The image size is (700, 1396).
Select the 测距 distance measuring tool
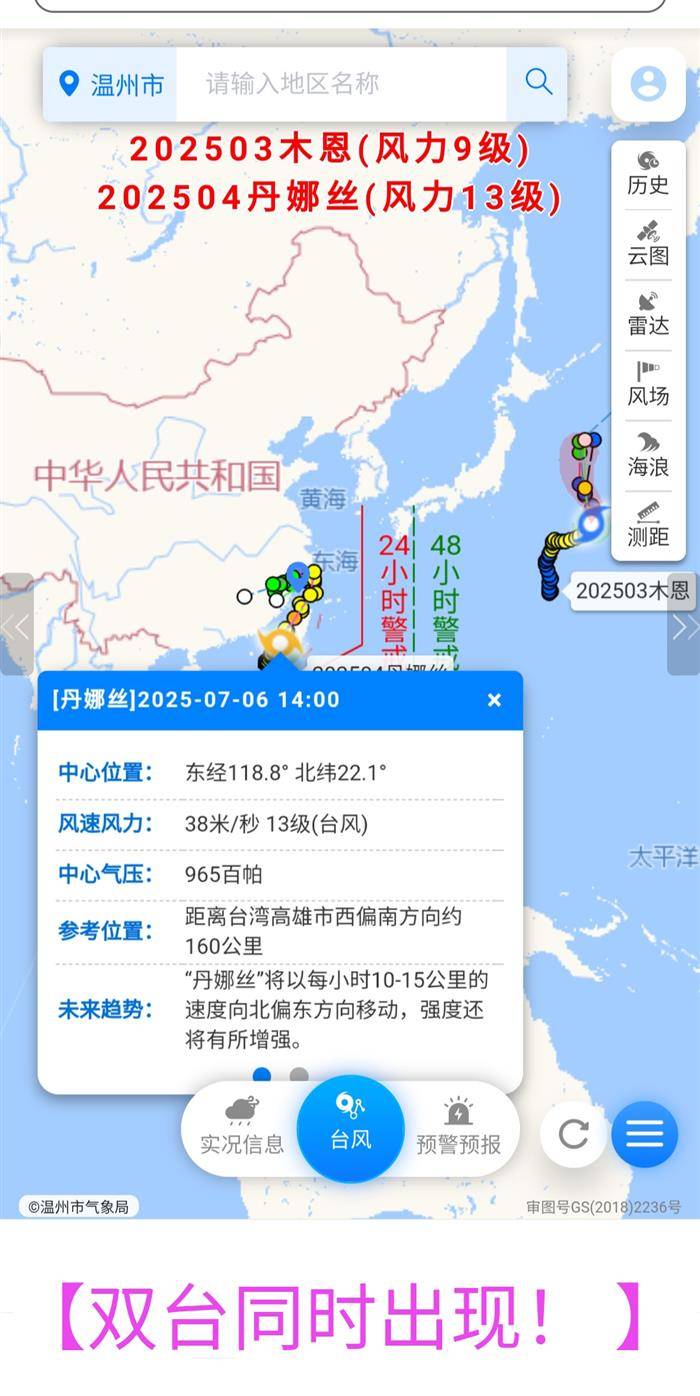(648, 525)
